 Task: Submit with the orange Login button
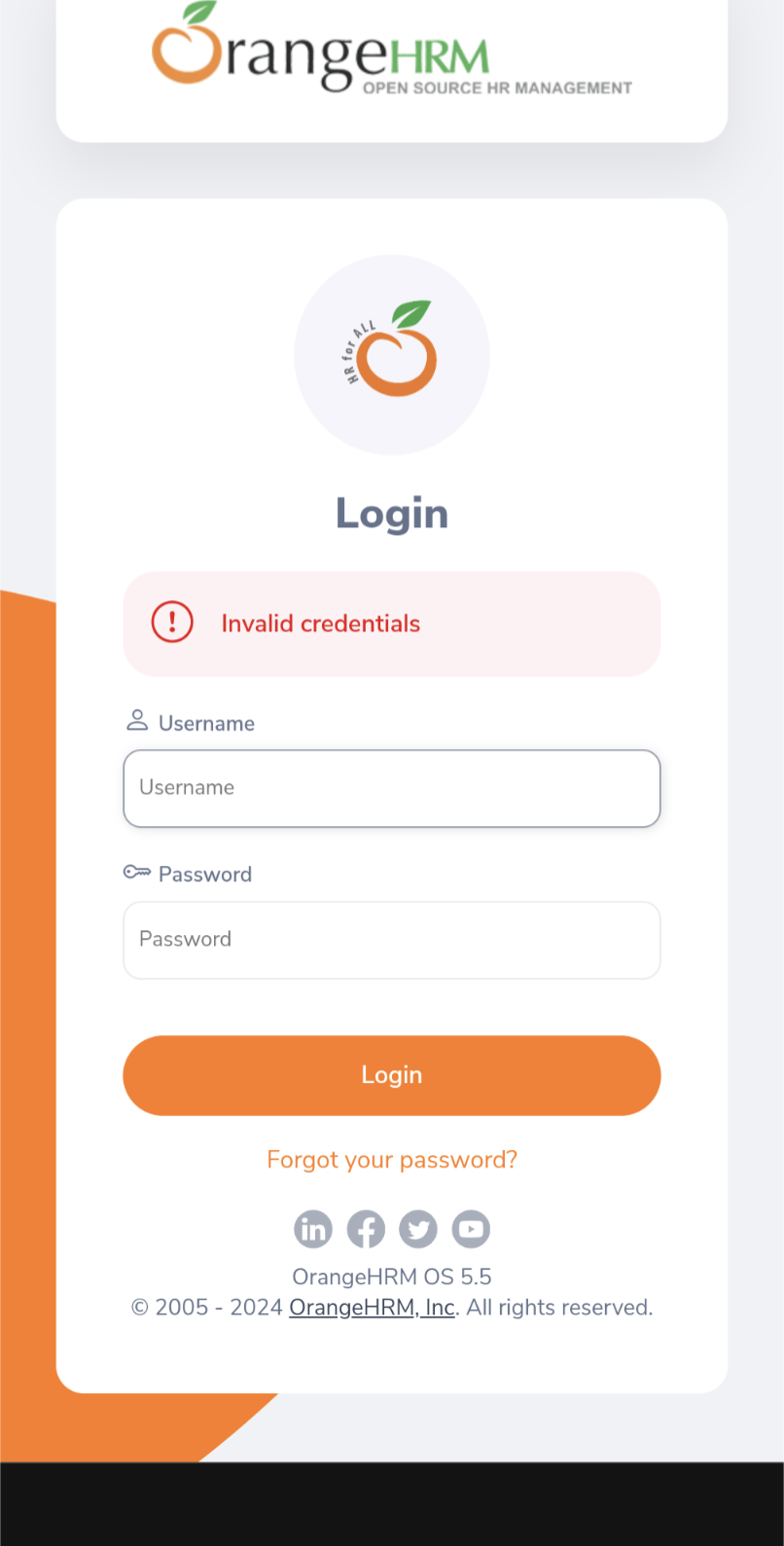pos(391,1075)
